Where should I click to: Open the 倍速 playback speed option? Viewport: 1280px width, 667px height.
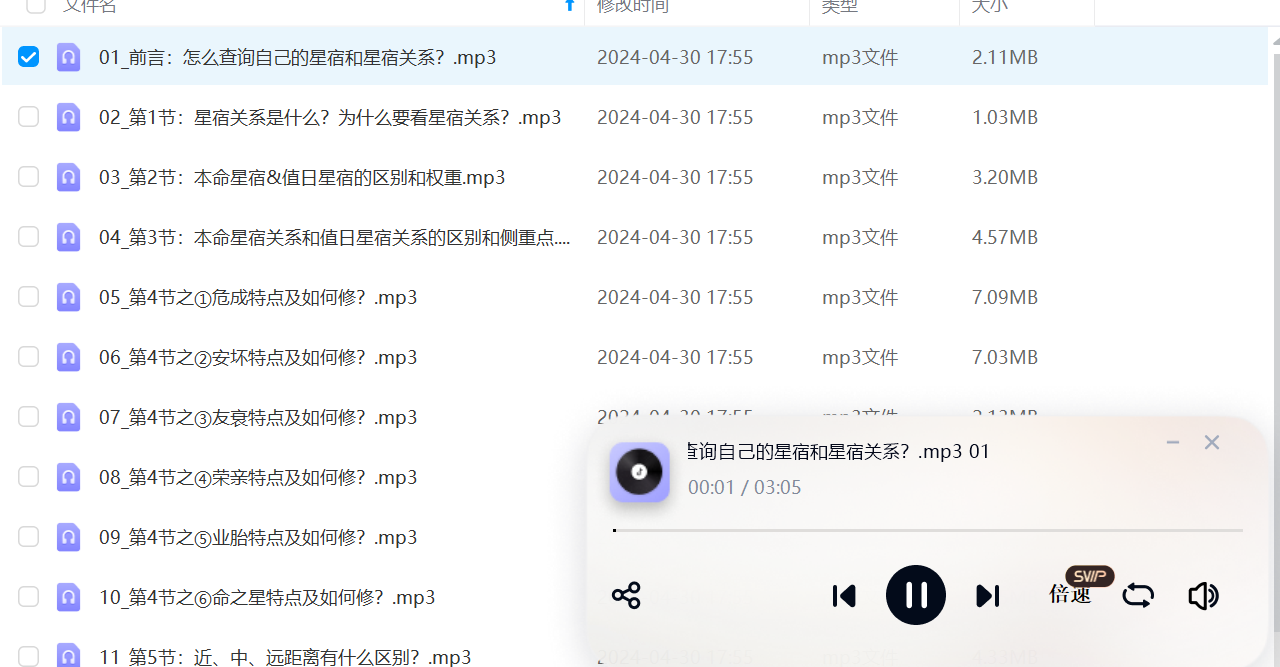tap(1070, 595)
